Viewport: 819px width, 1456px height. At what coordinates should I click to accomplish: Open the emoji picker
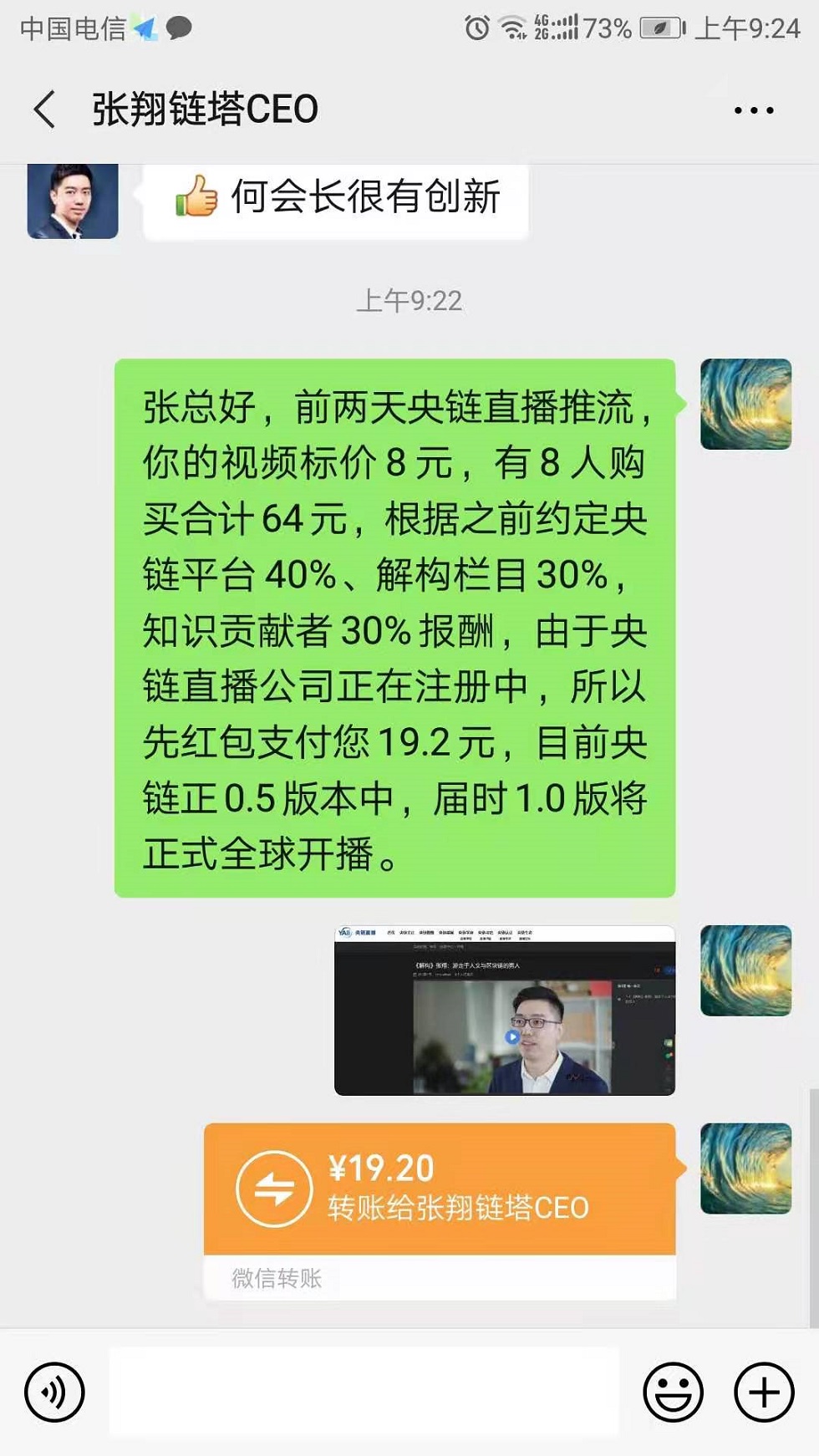[x=673, y=1392]
